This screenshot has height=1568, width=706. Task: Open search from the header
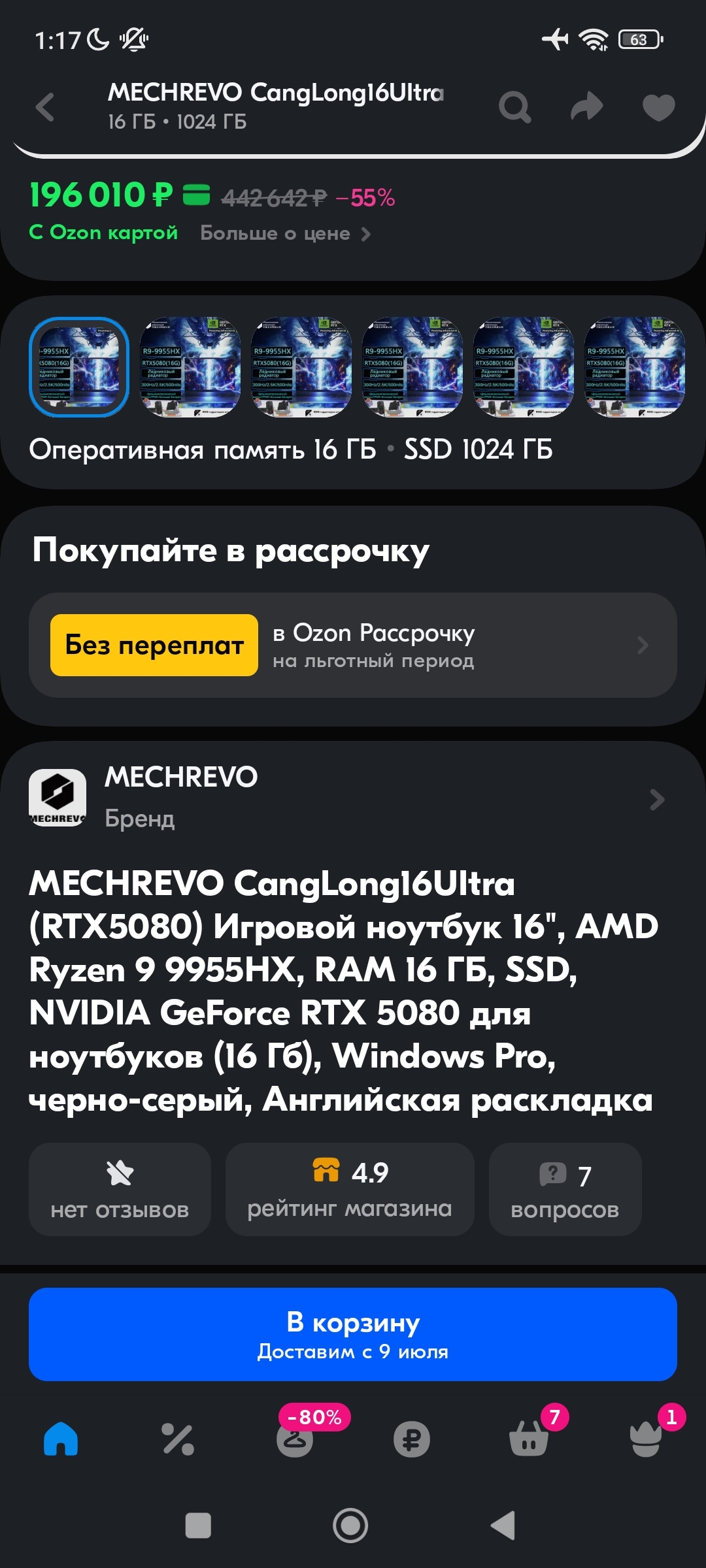515,107
